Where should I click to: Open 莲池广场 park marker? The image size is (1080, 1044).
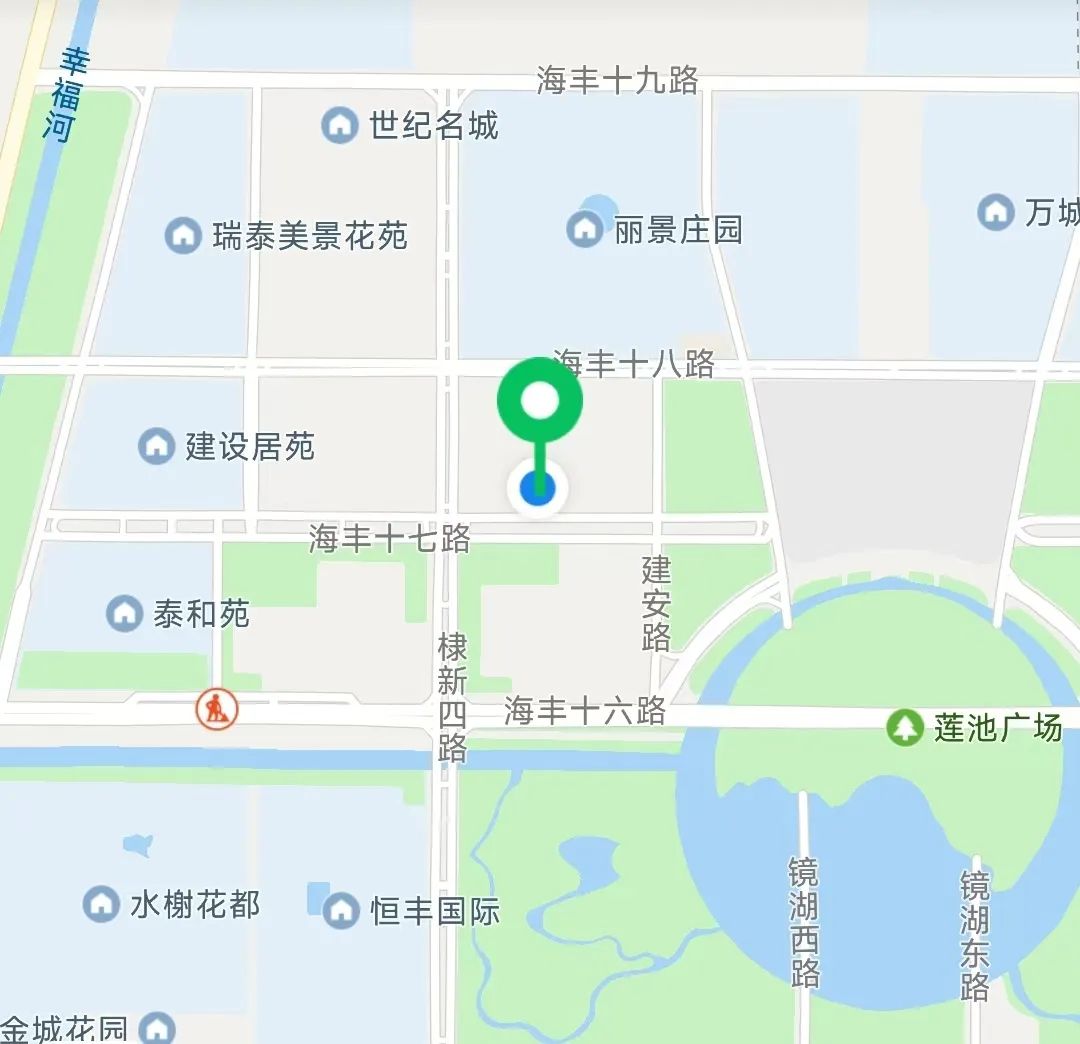click(905, 727)
